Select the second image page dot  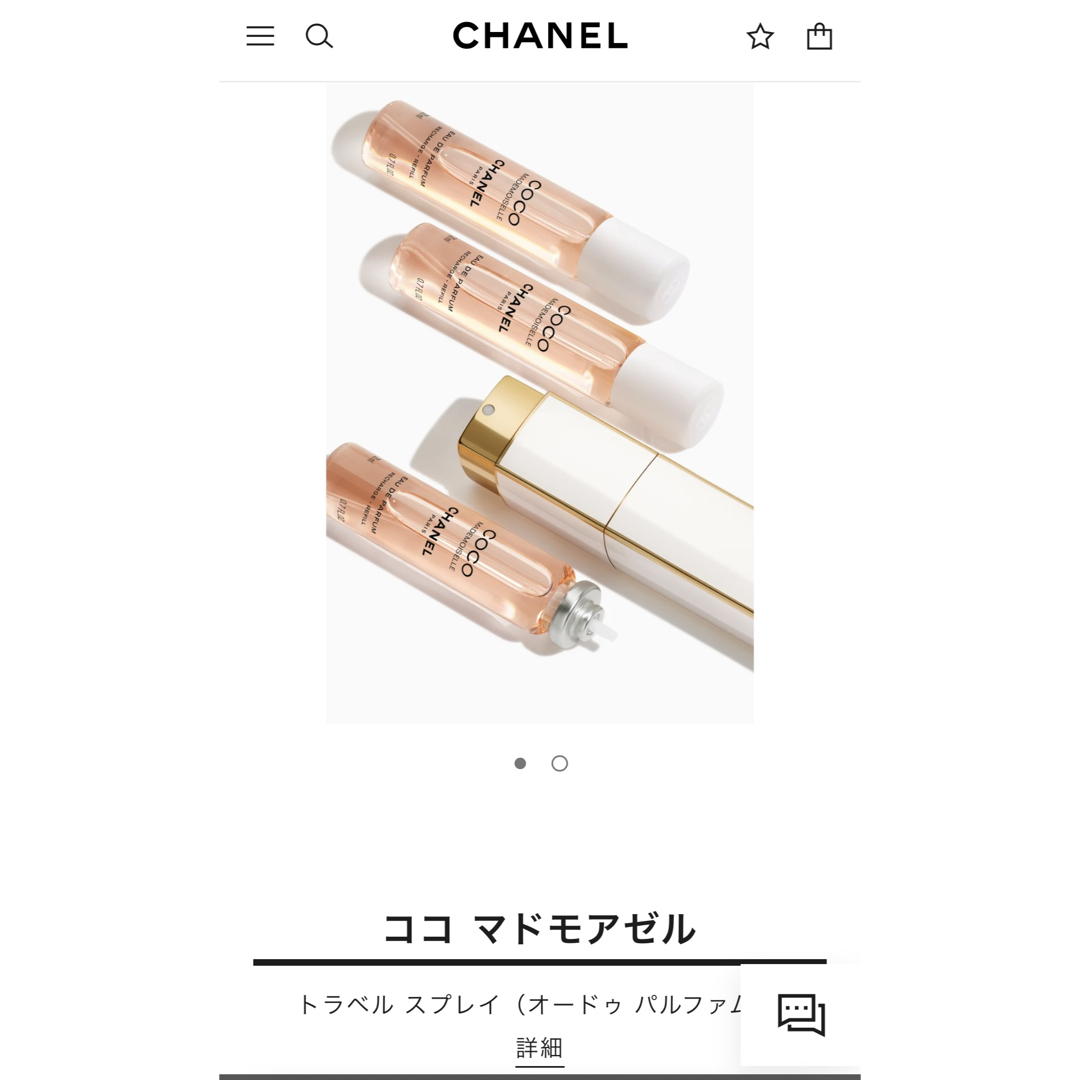[x=560, y=763]
